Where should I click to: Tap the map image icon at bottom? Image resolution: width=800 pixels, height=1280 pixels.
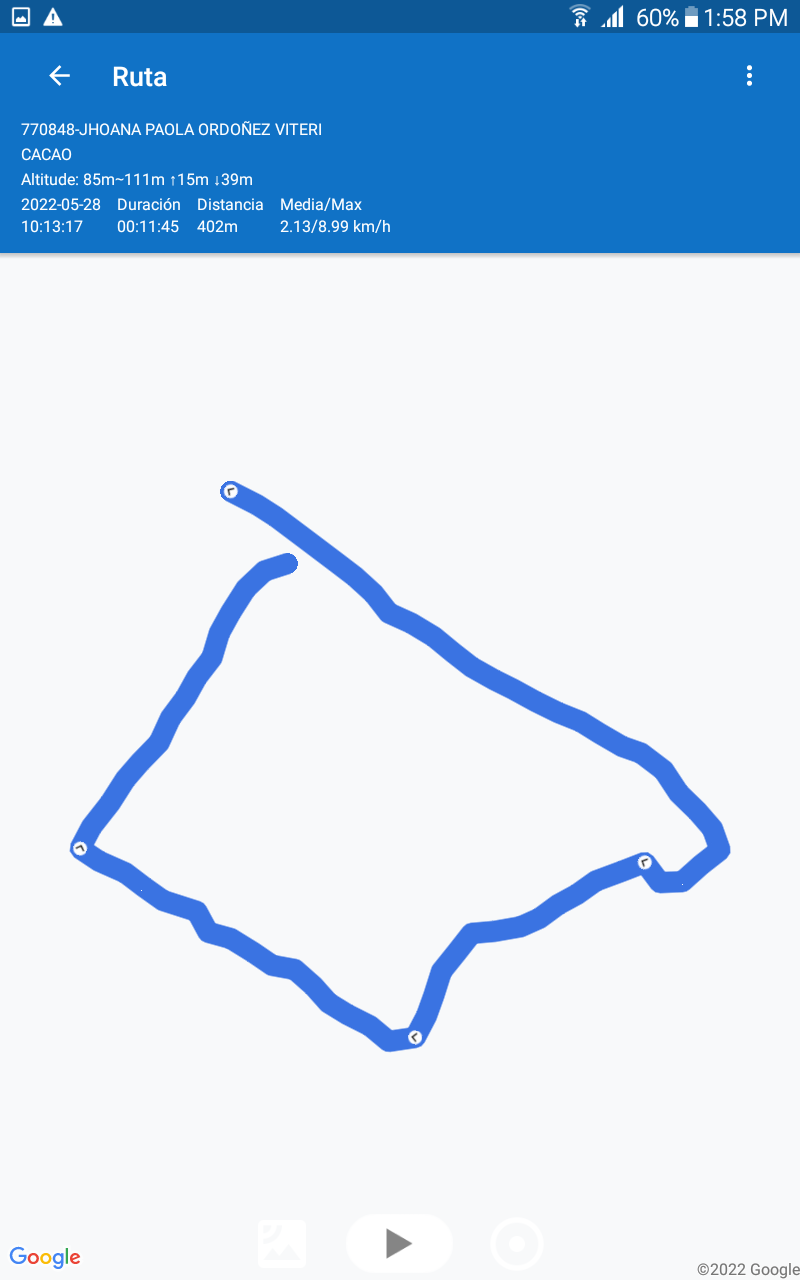click(282, 1244)
